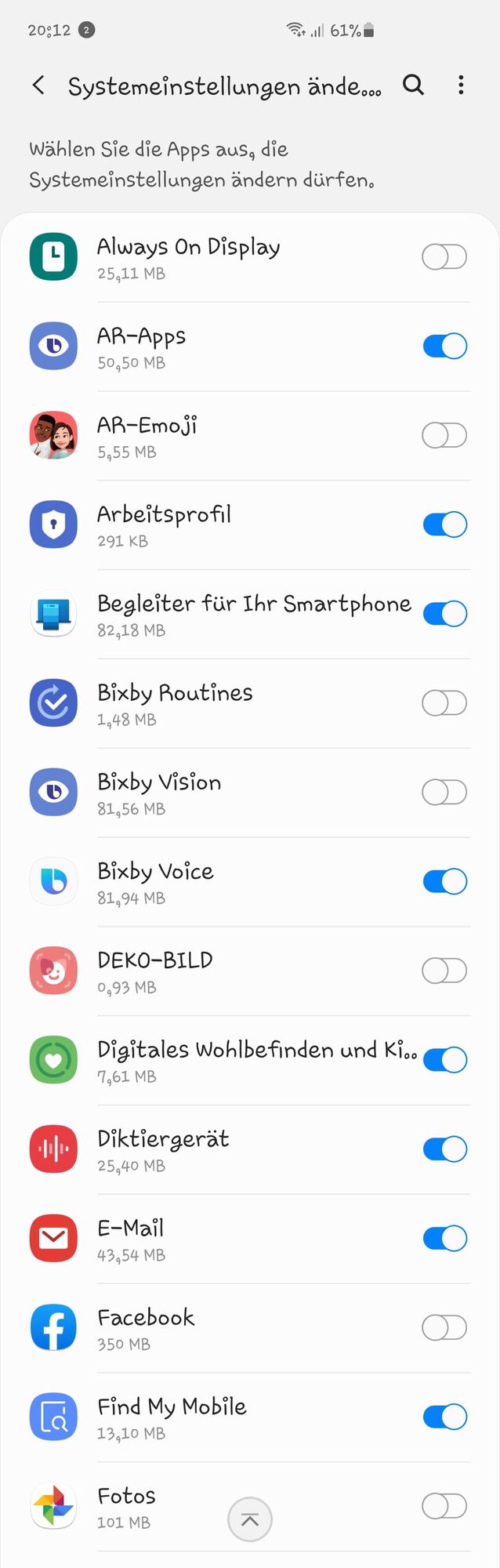
Task: Turn on the Bixby Vision switch
Action: (444, 793)
